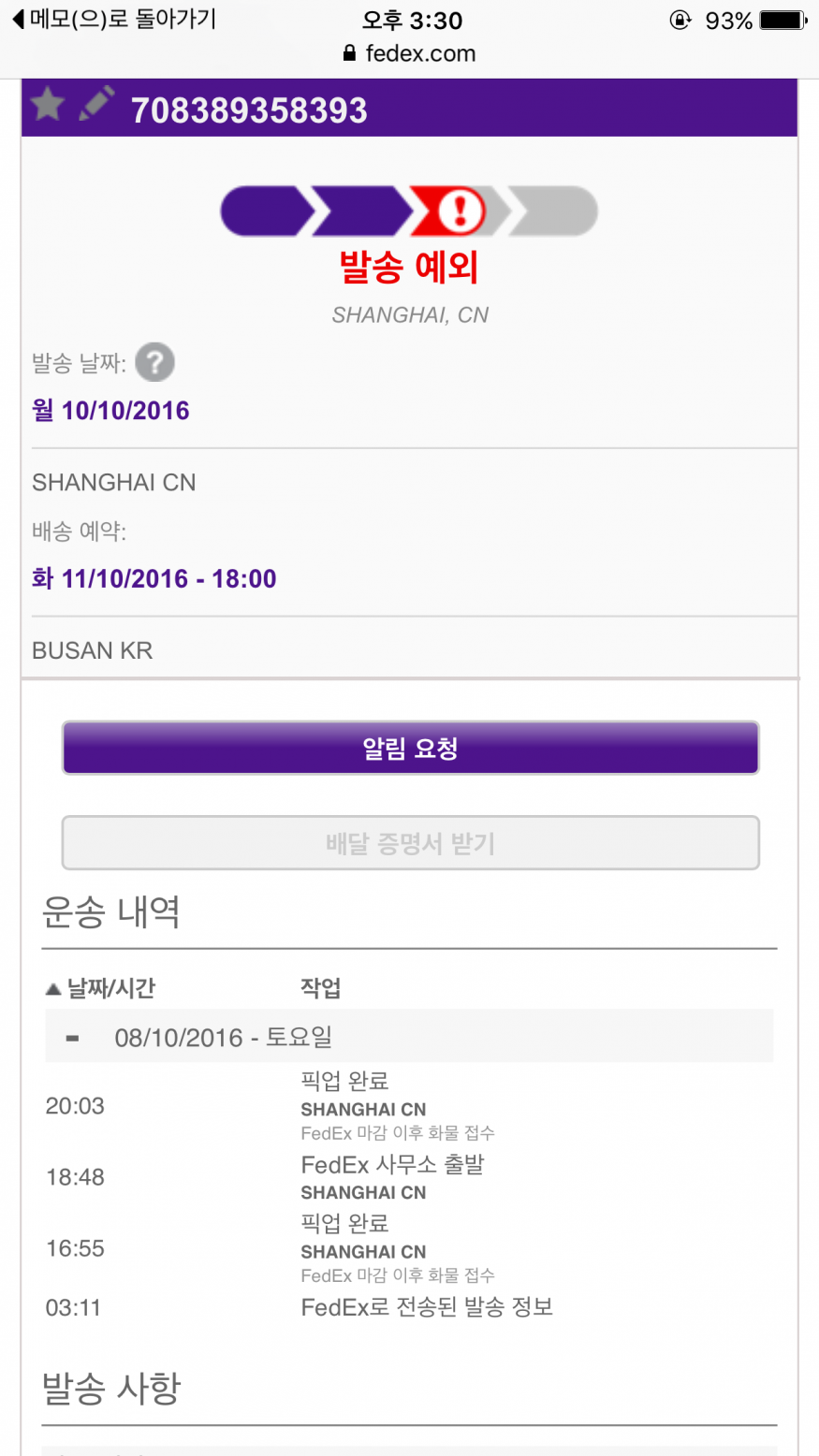Screen dimensions: 819x1456
Task: Return to Memo app via back link
Action: click(113, 19)
